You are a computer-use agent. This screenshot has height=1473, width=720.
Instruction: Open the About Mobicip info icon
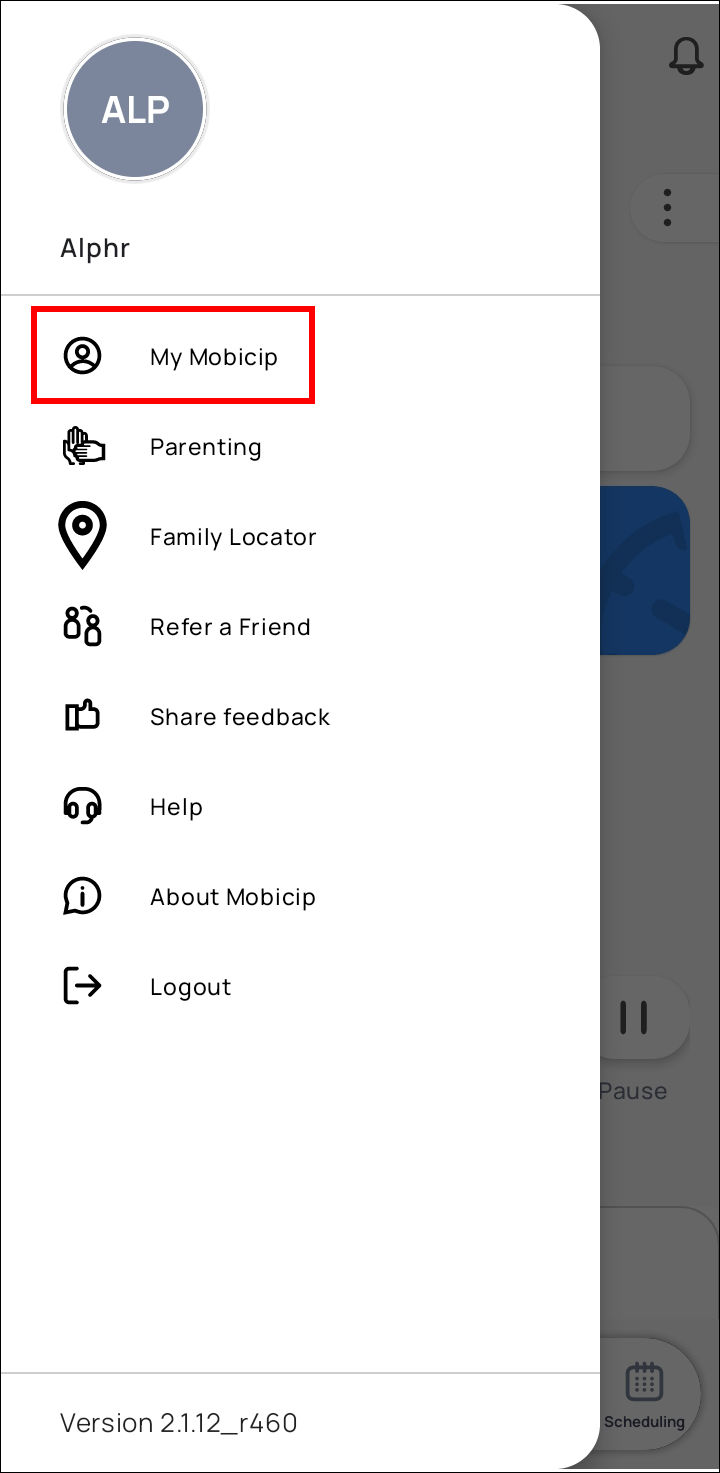(x=83, y=896)
